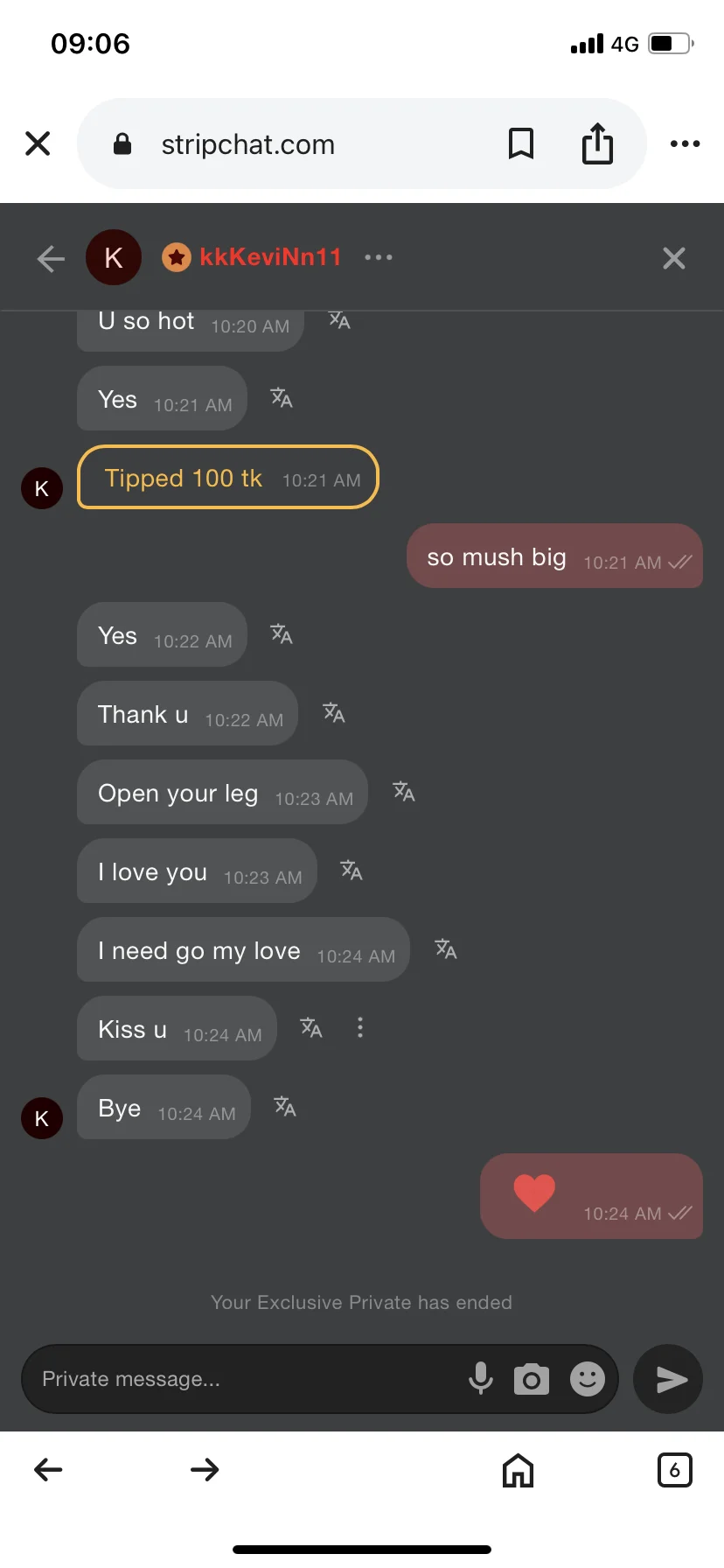Share the current page

click(x=597, y=143)
